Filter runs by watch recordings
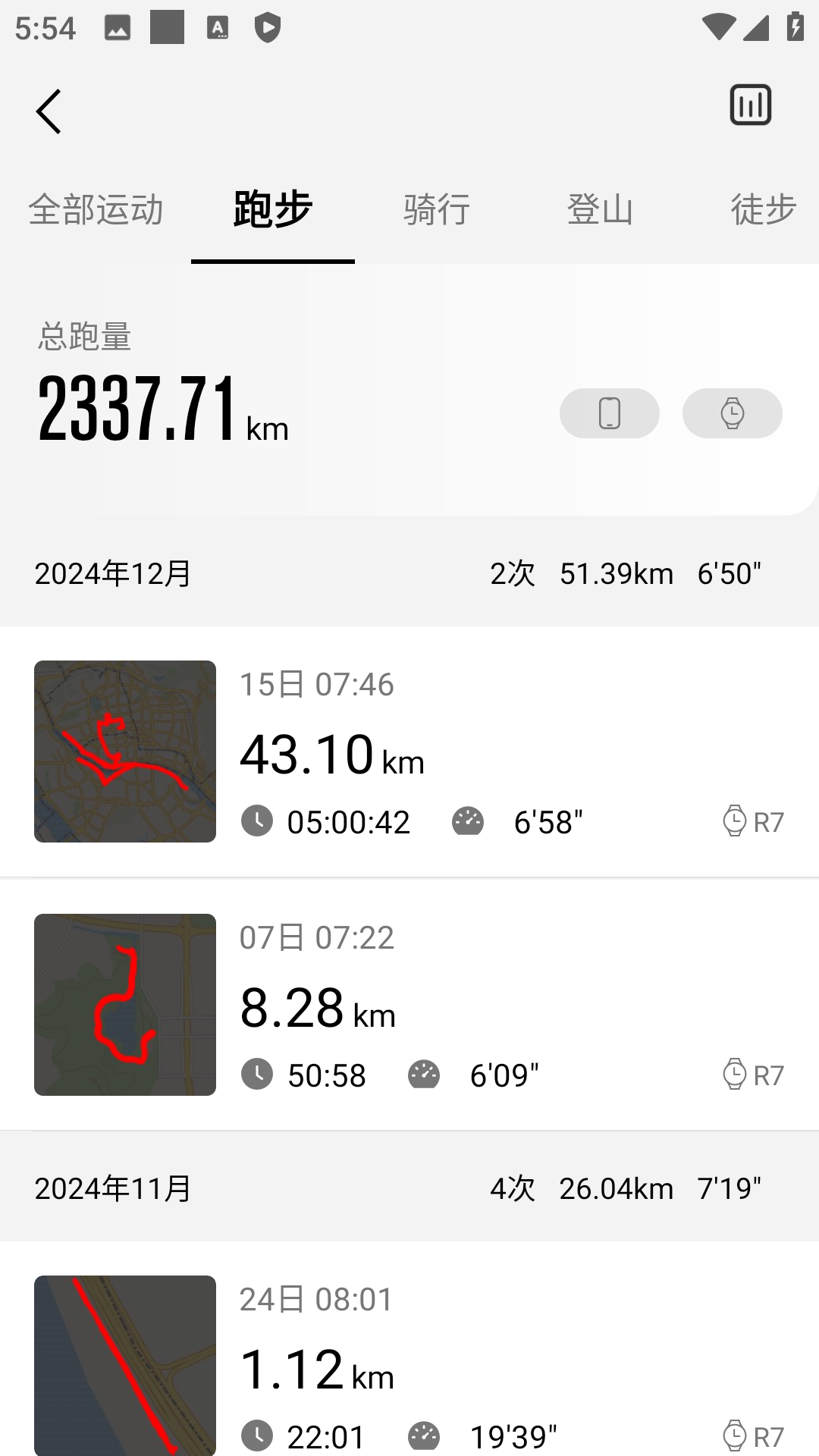This screenshot has width=819, height=1456. (732, 413)
